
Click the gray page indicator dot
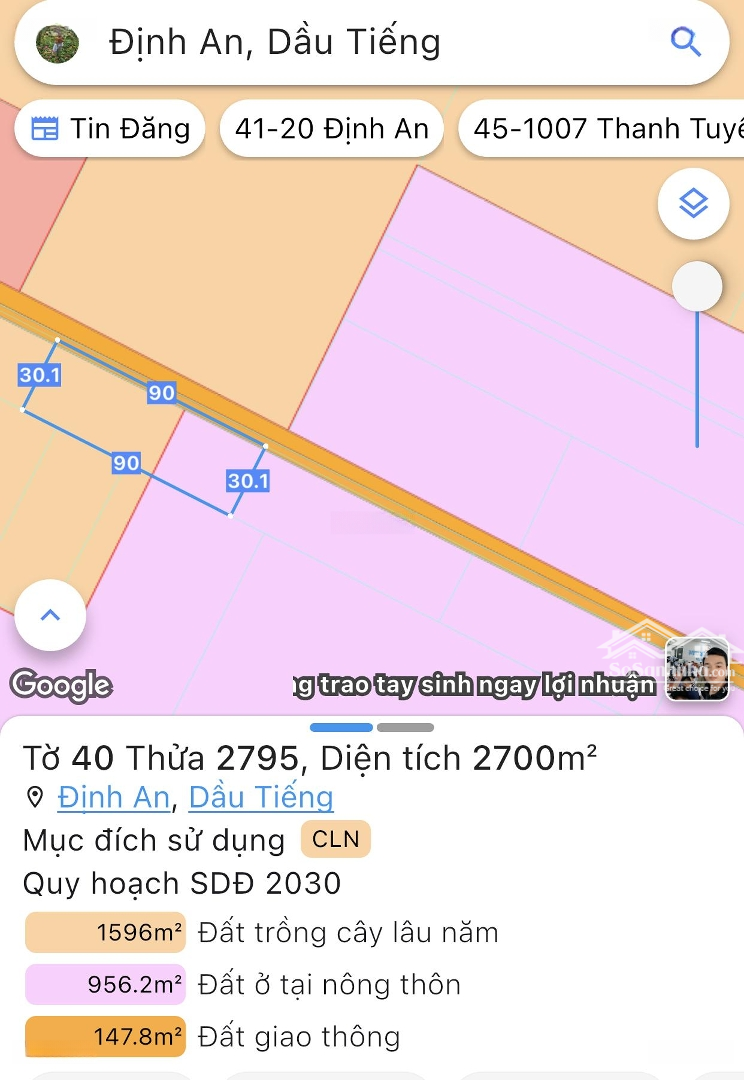pos(406,728)
